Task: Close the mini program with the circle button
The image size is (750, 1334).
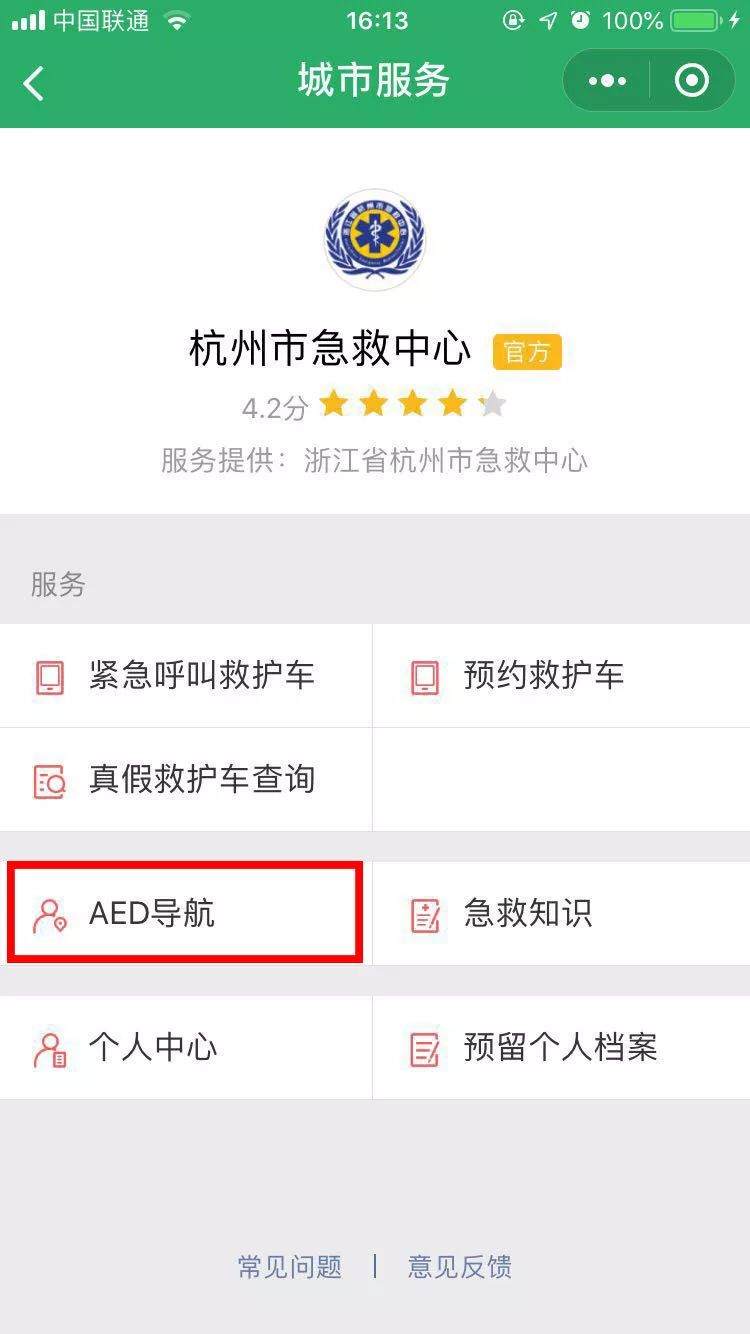Action: pyautogui.click(x=692, y=81)
